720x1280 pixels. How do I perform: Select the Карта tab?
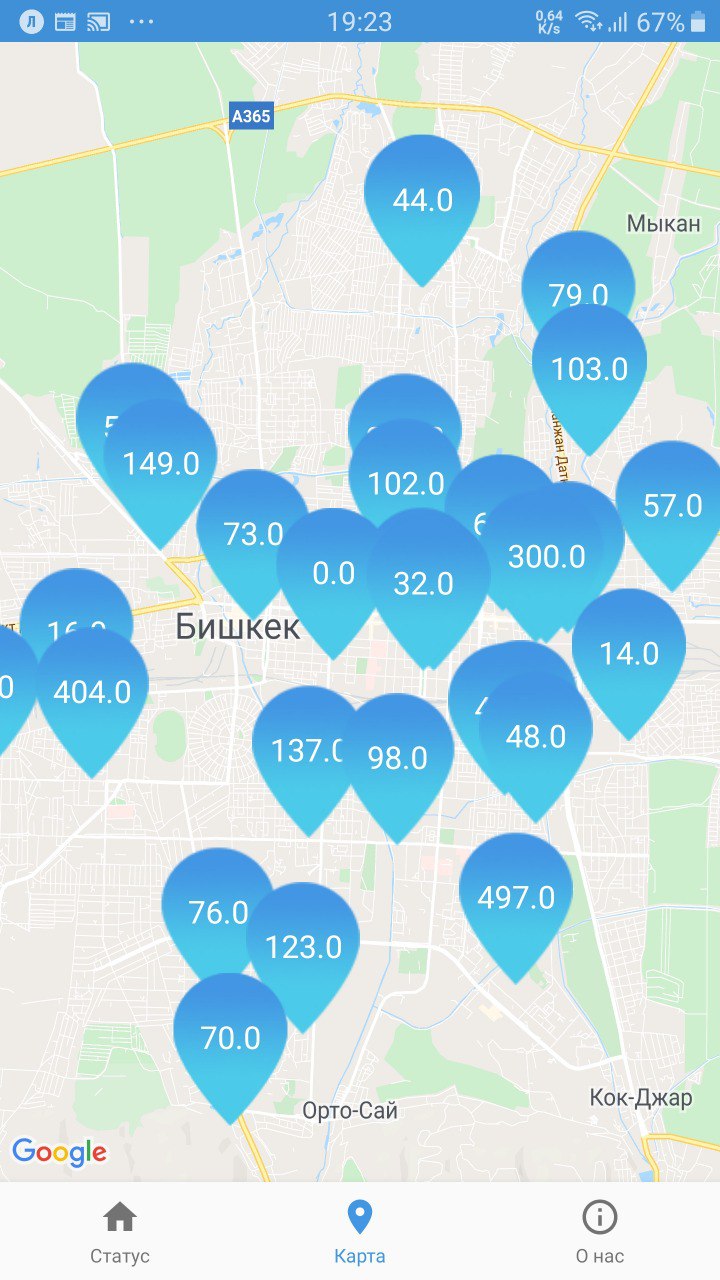pos(359,1232)
